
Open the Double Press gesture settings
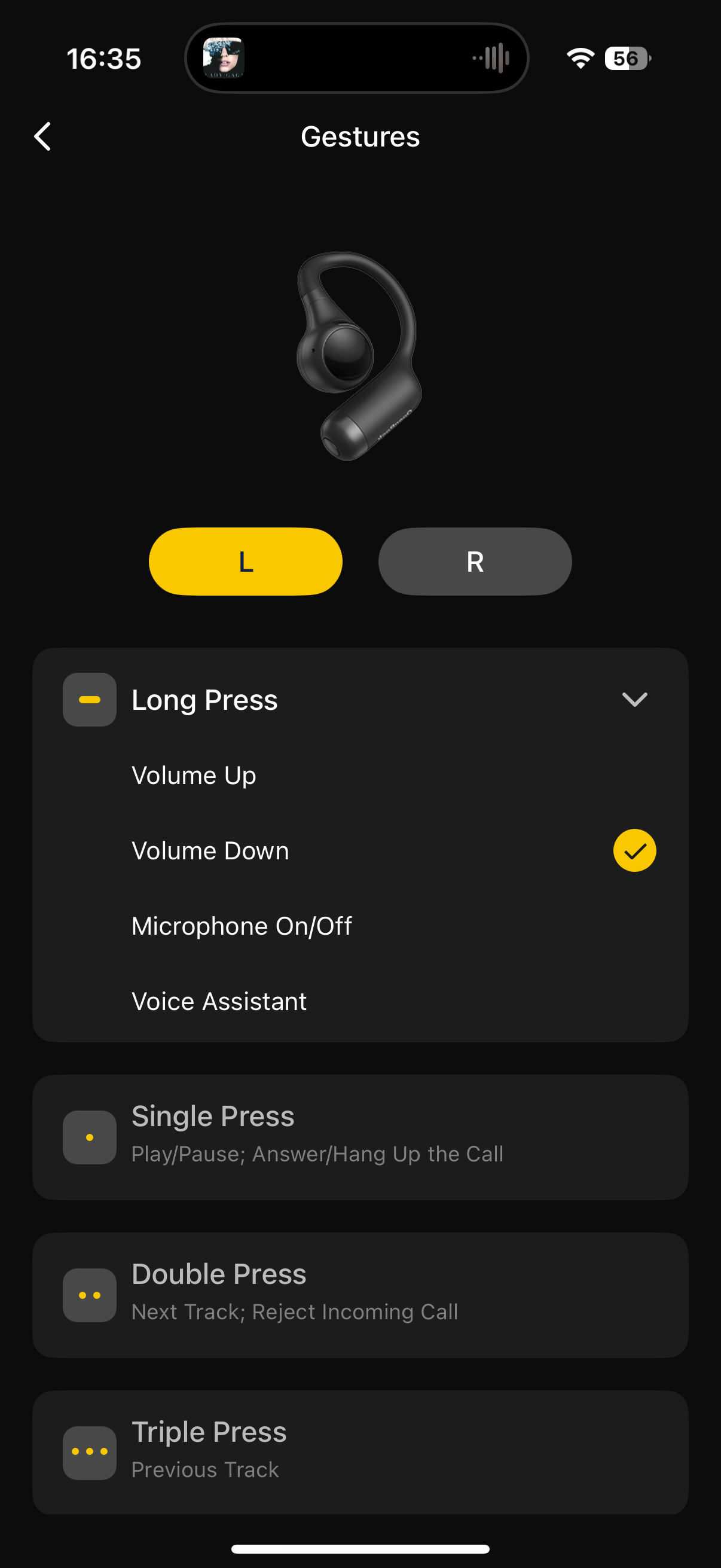click(360, 1295)
